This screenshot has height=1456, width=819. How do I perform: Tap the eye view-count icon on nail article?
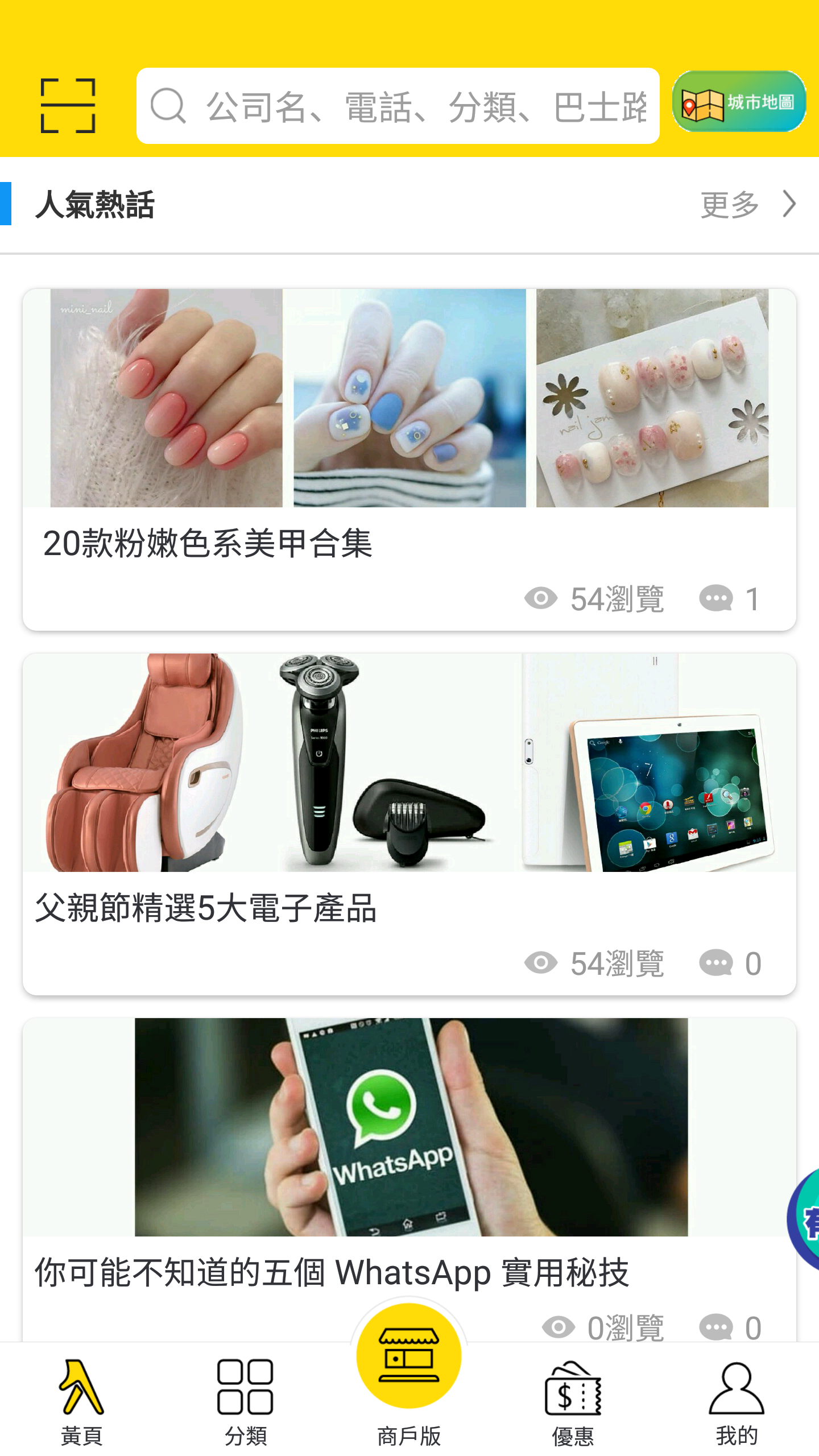click(x=542, y=598)
